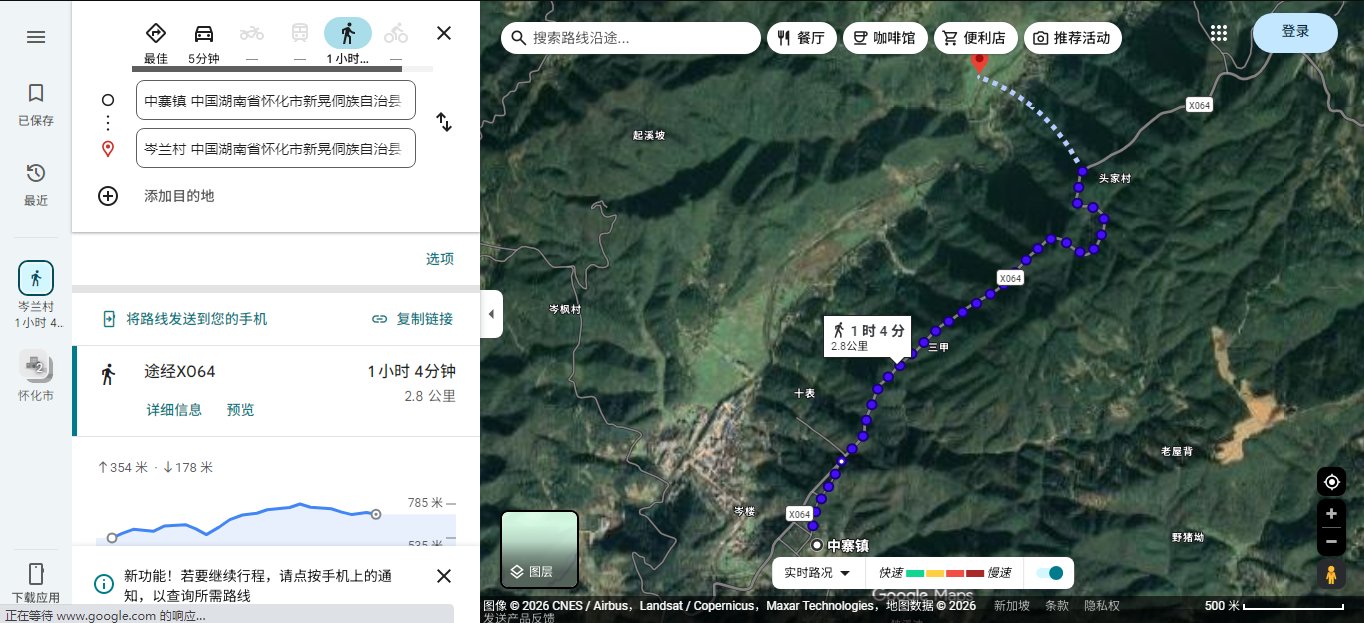This screenshot has width=1364, height=623.
Task: Dismiss the 新功能 notification banner
Action: pyautogui.click(x=444, y=576)
